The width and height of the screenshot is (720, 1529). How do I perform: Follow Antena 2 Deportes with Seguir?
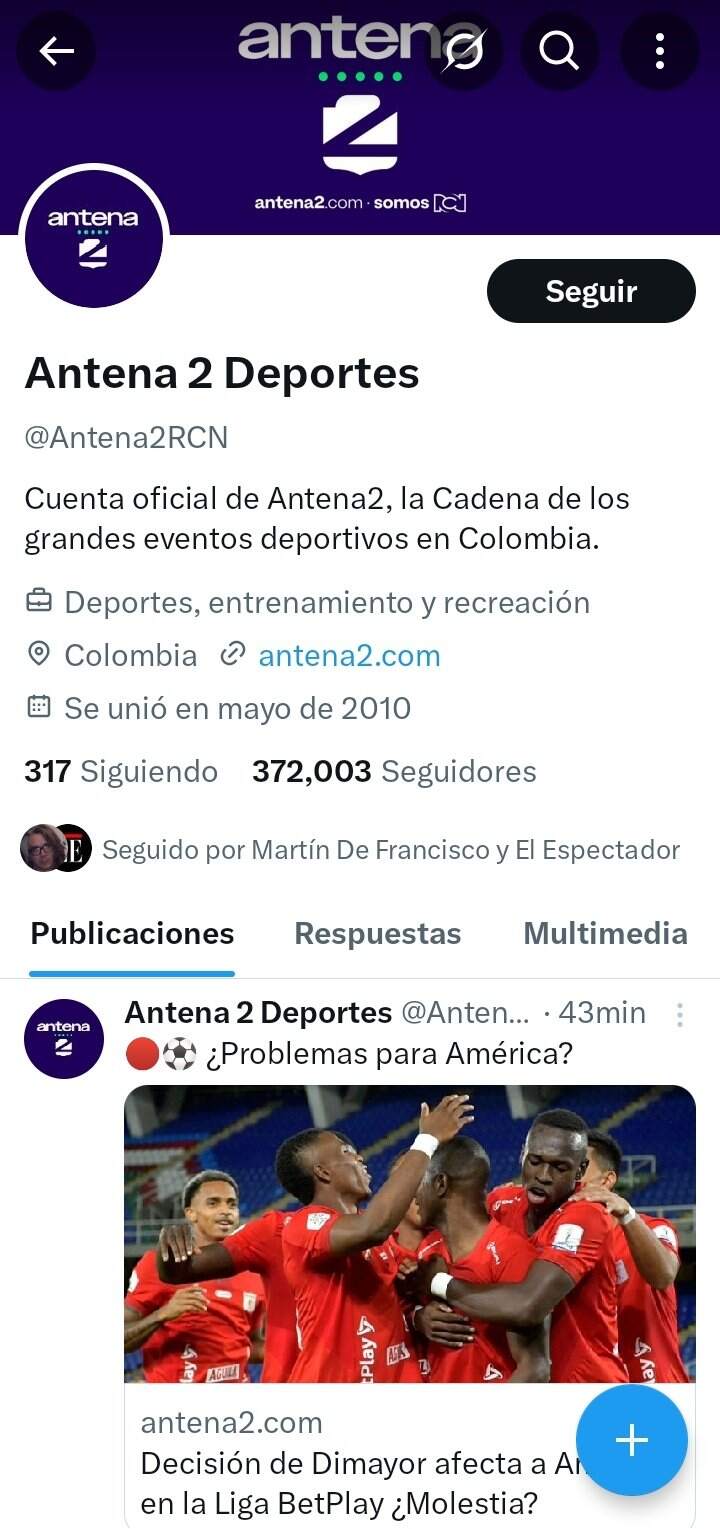coord(591,291)
